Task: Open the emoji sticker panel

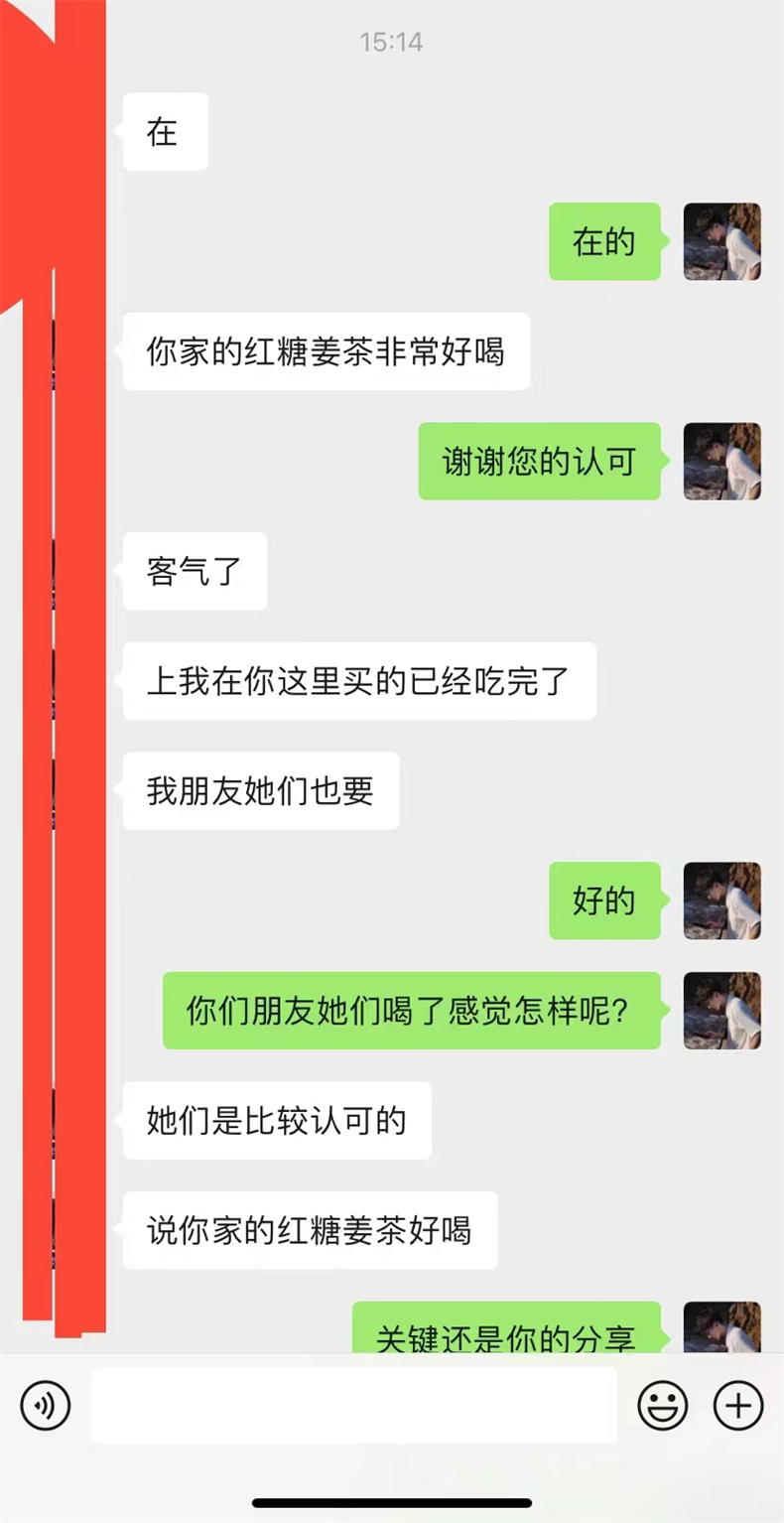Action: click(662, 1405)
